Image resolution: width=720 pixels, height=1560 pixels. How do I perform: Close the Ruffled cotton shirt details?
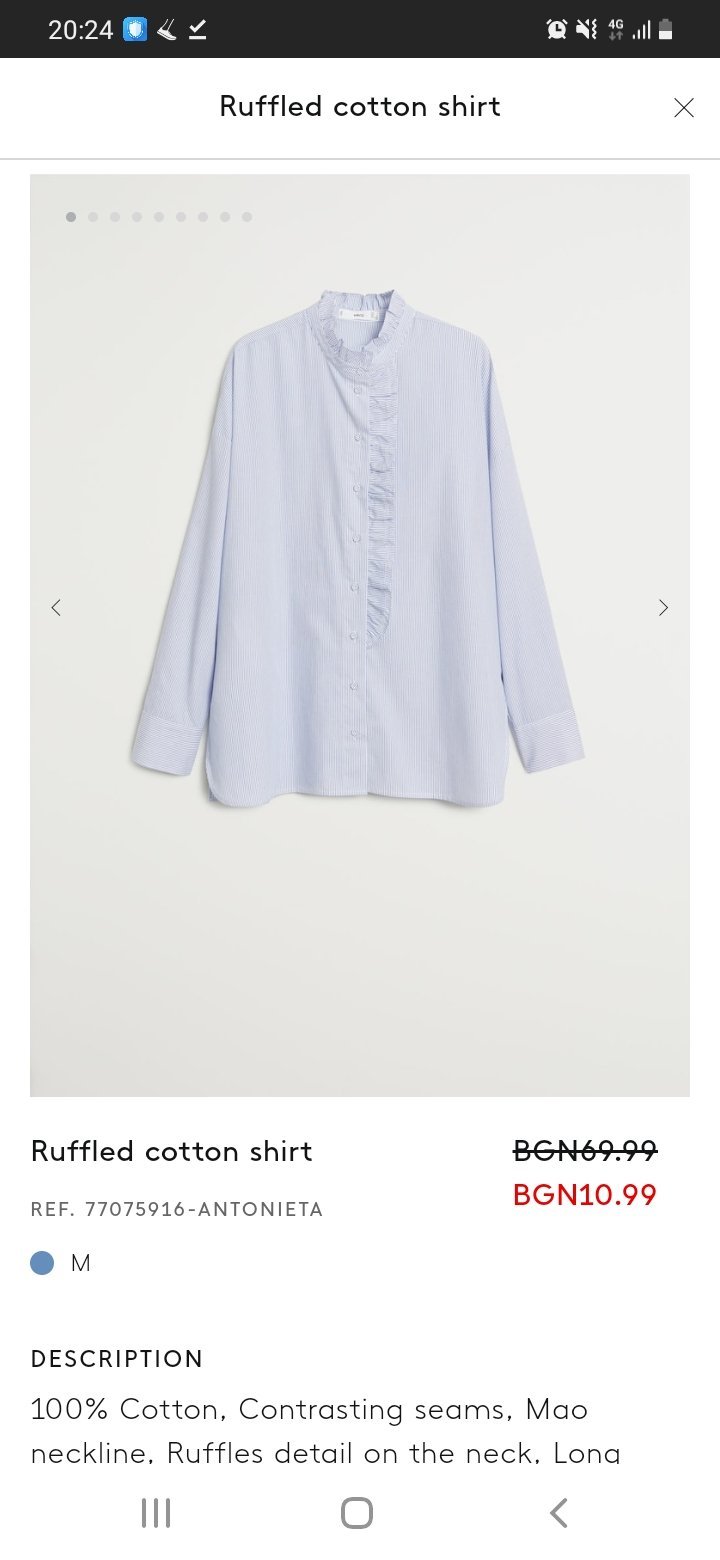684,108
